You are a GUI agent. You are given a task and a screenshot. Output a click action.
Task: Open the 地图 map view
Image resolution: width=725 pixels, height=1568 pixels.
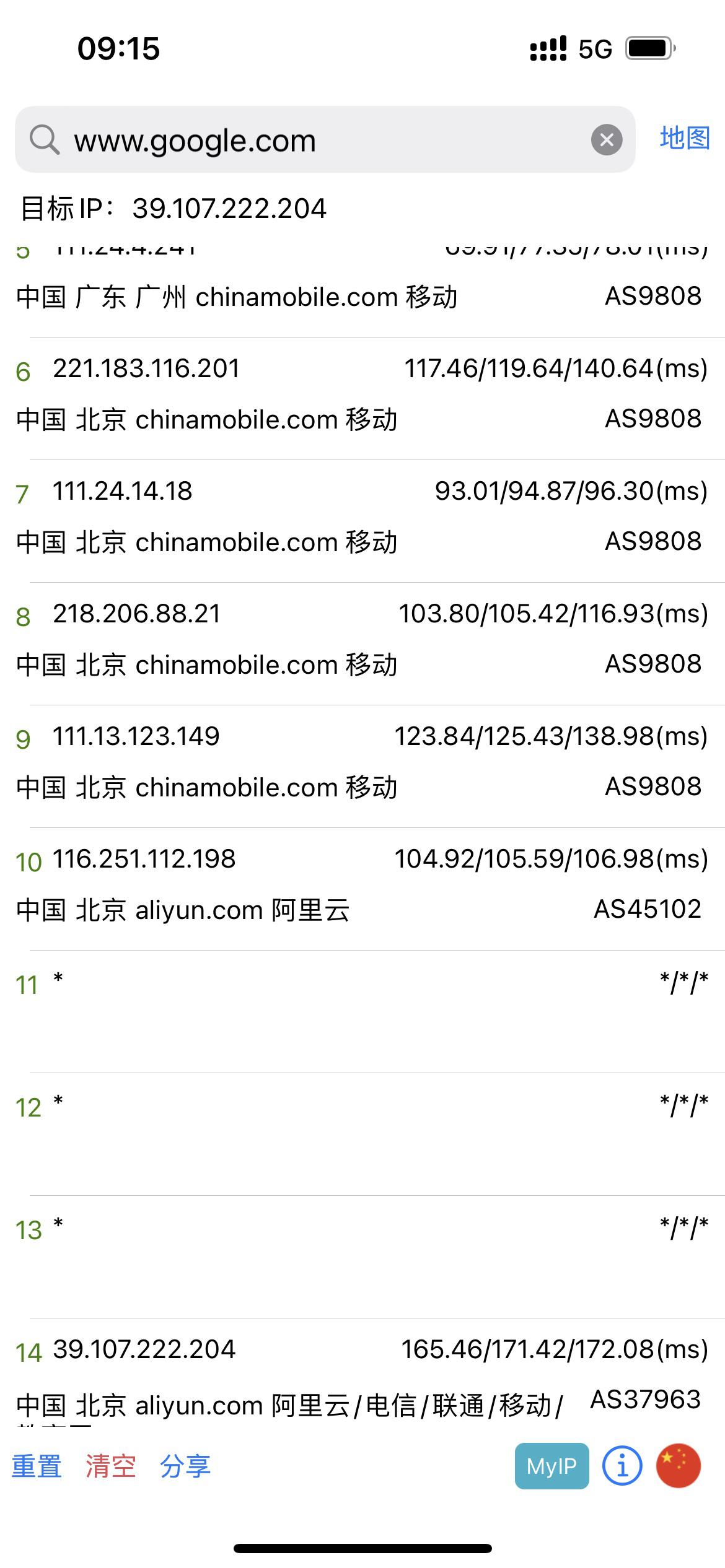[684, 138]
